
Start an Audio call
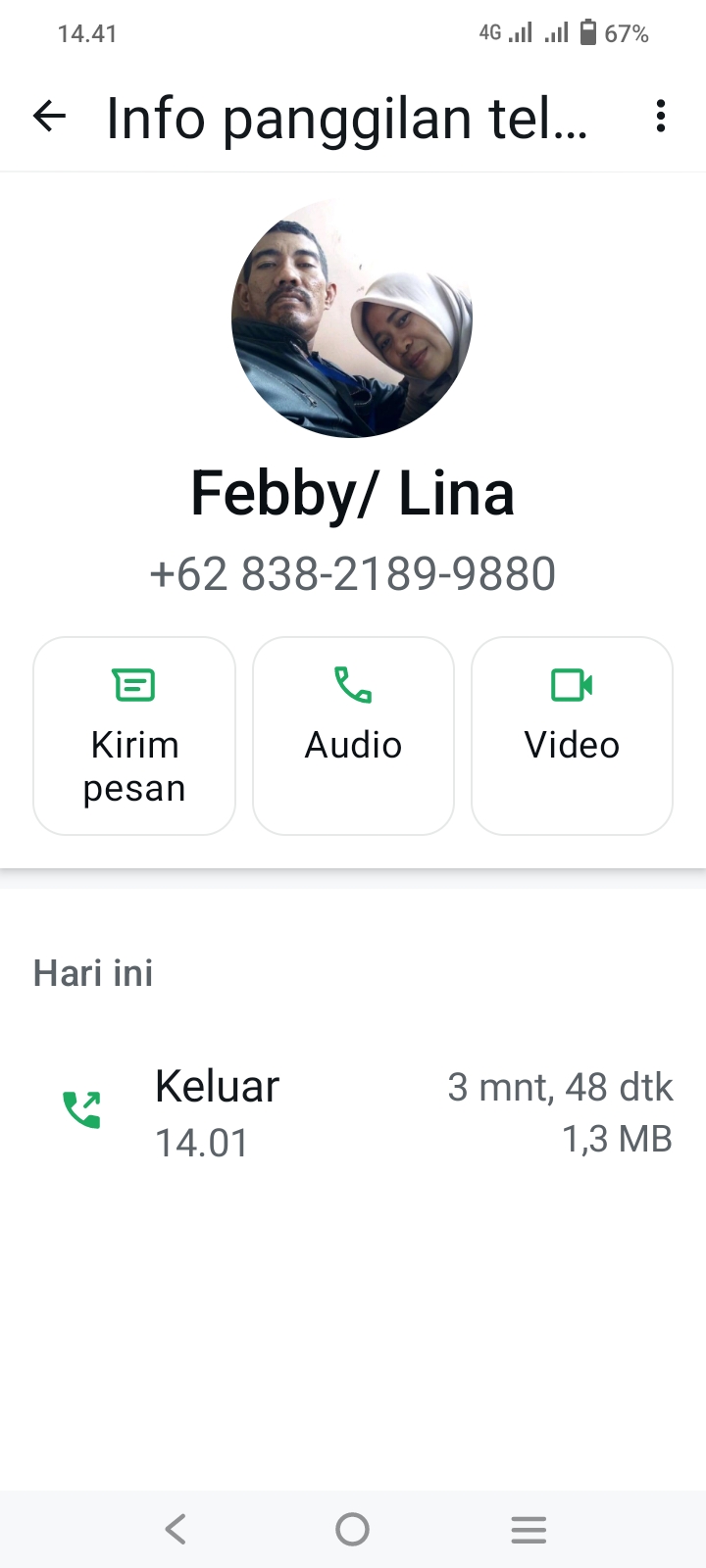coord(353,736)
